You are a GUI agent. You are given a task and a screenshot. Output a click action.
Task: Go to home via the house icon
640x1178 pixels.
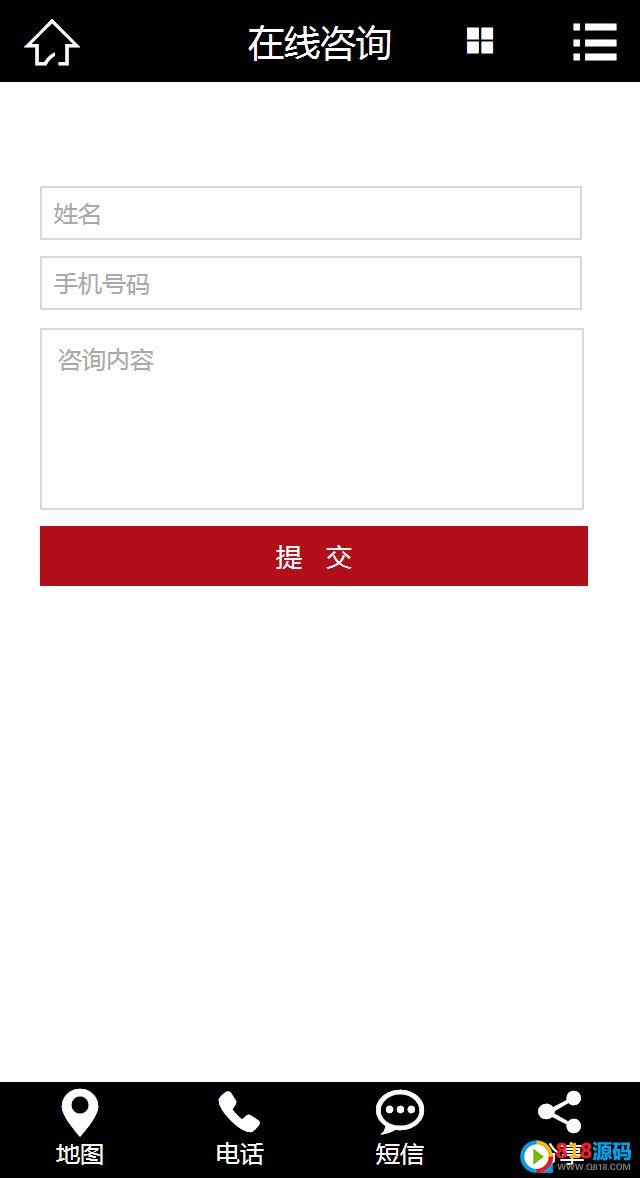tap(52, 43)
